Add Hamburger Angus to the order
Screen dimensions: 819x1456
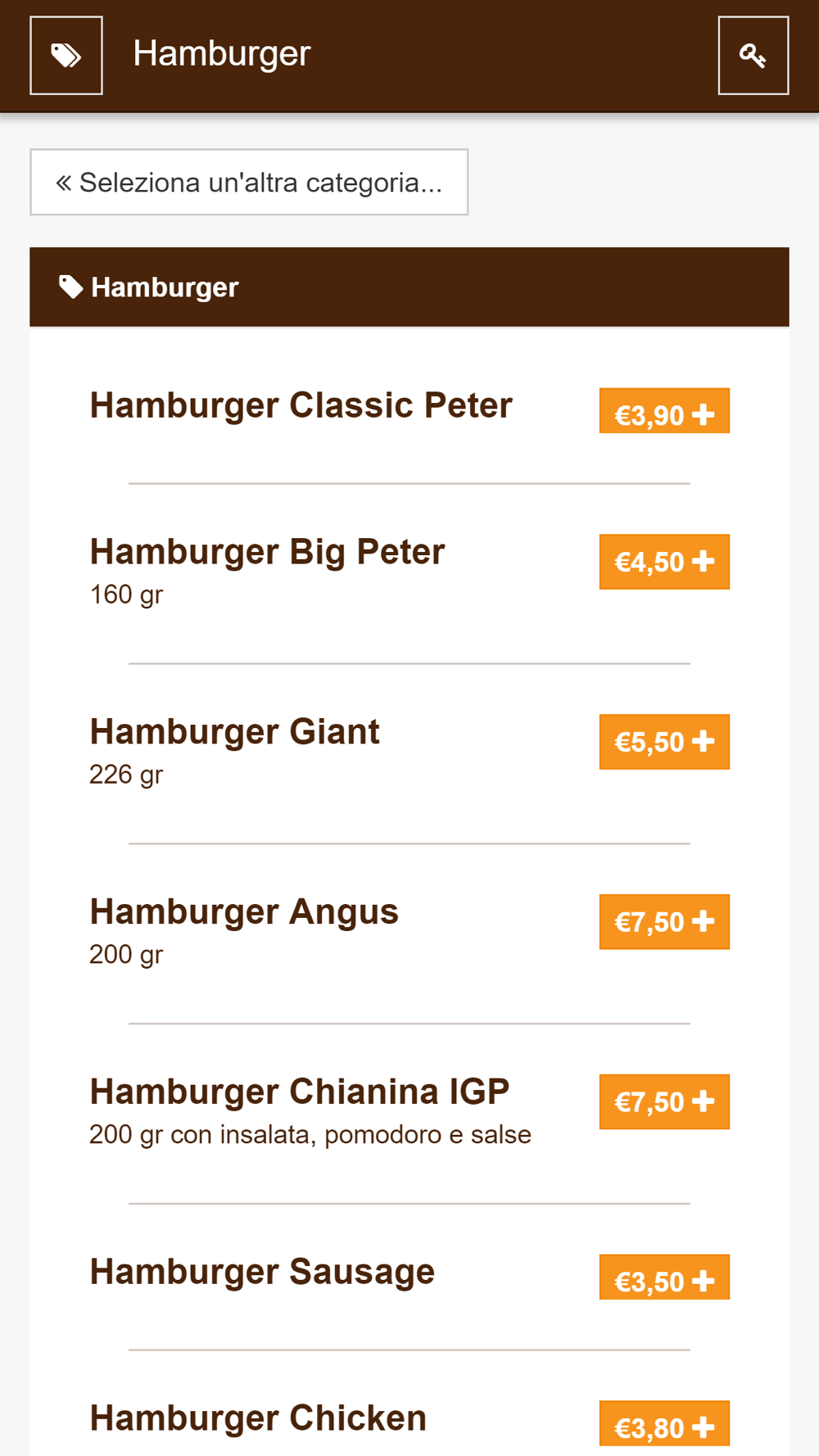pyautogui.click(x=664, y=922)
